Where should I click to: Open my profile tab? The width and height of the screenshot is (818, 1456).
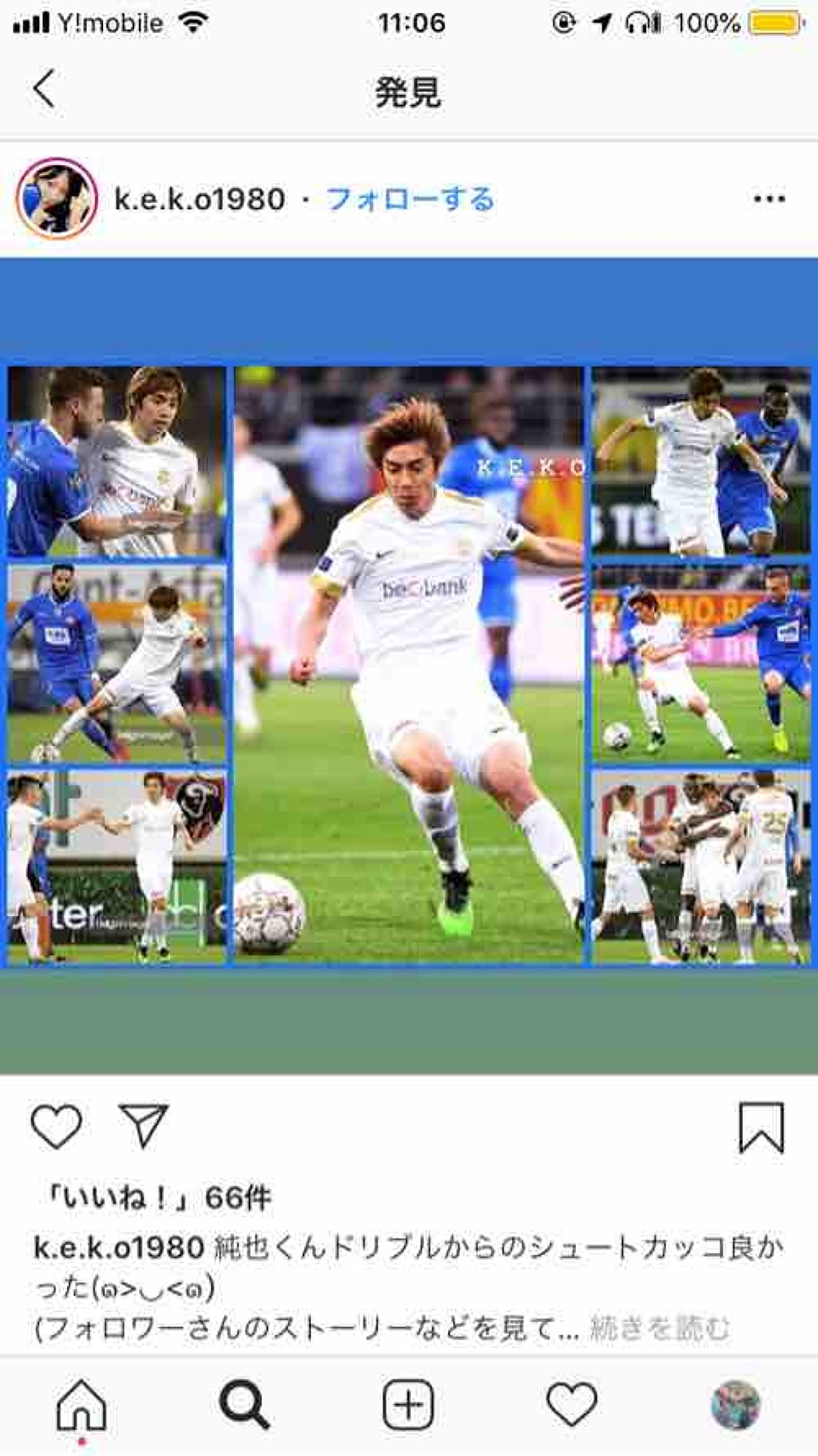[x=735, y=1404]
